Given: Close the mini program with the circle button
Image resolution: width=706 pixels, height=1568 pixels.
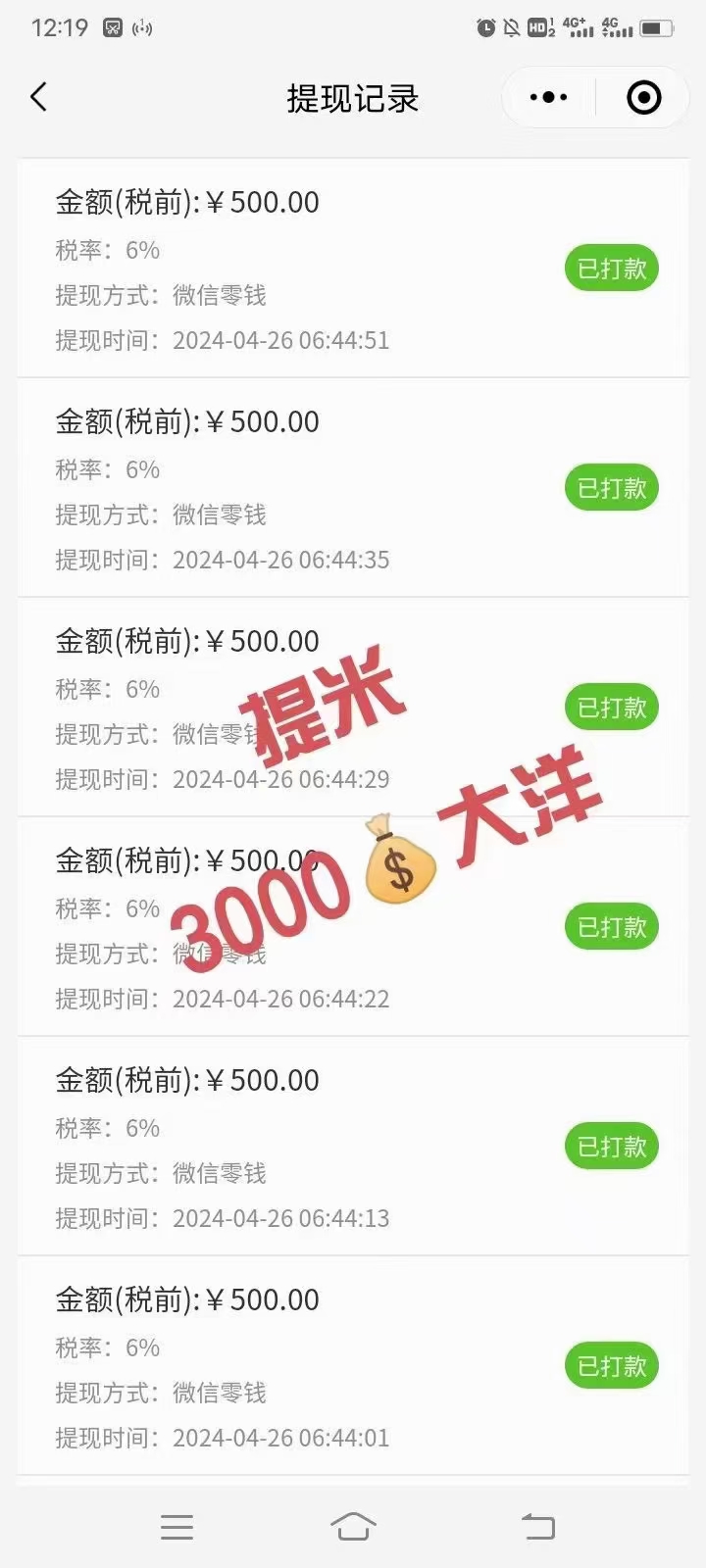Looking at the screenshot, I should (643, 97).
